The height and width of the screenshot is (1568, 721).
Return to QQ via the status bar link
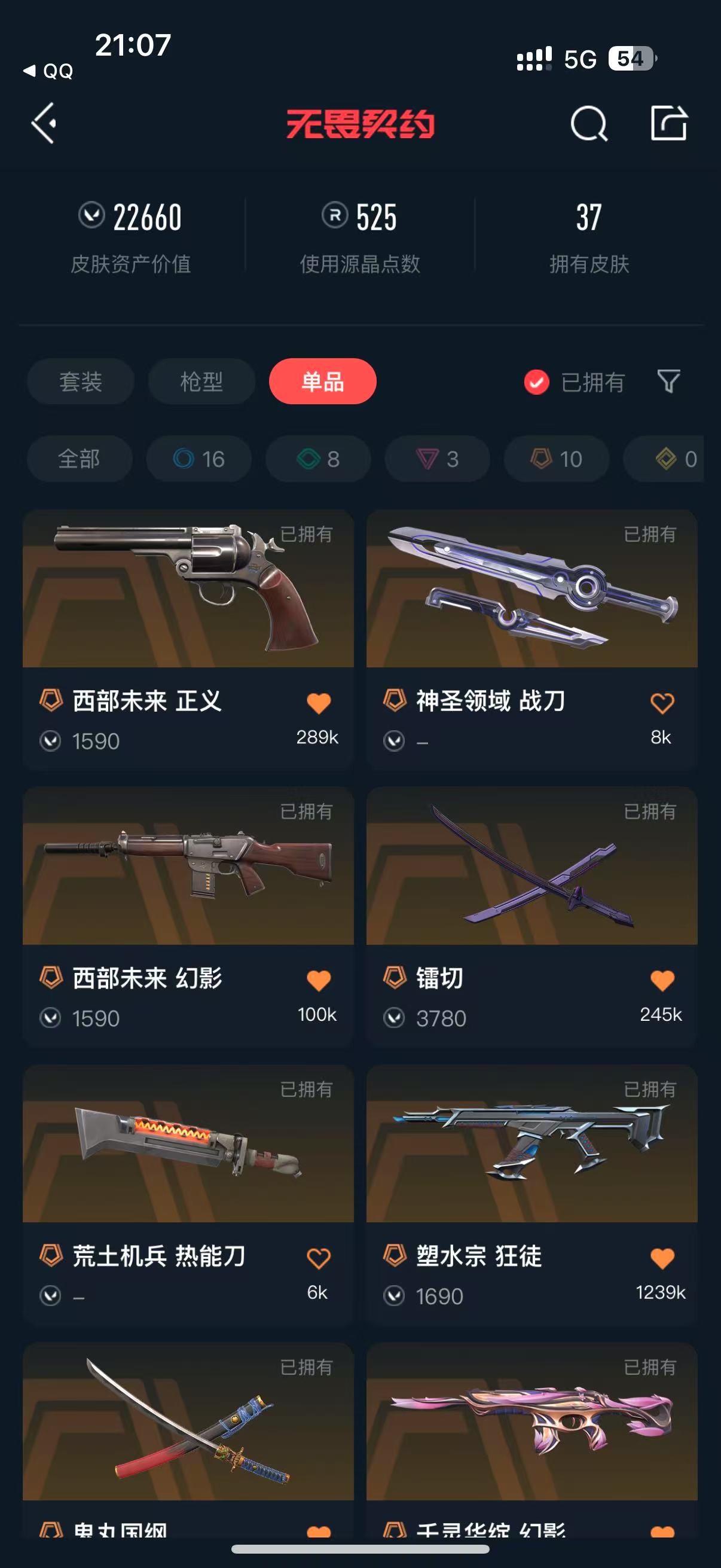point(48,71)
